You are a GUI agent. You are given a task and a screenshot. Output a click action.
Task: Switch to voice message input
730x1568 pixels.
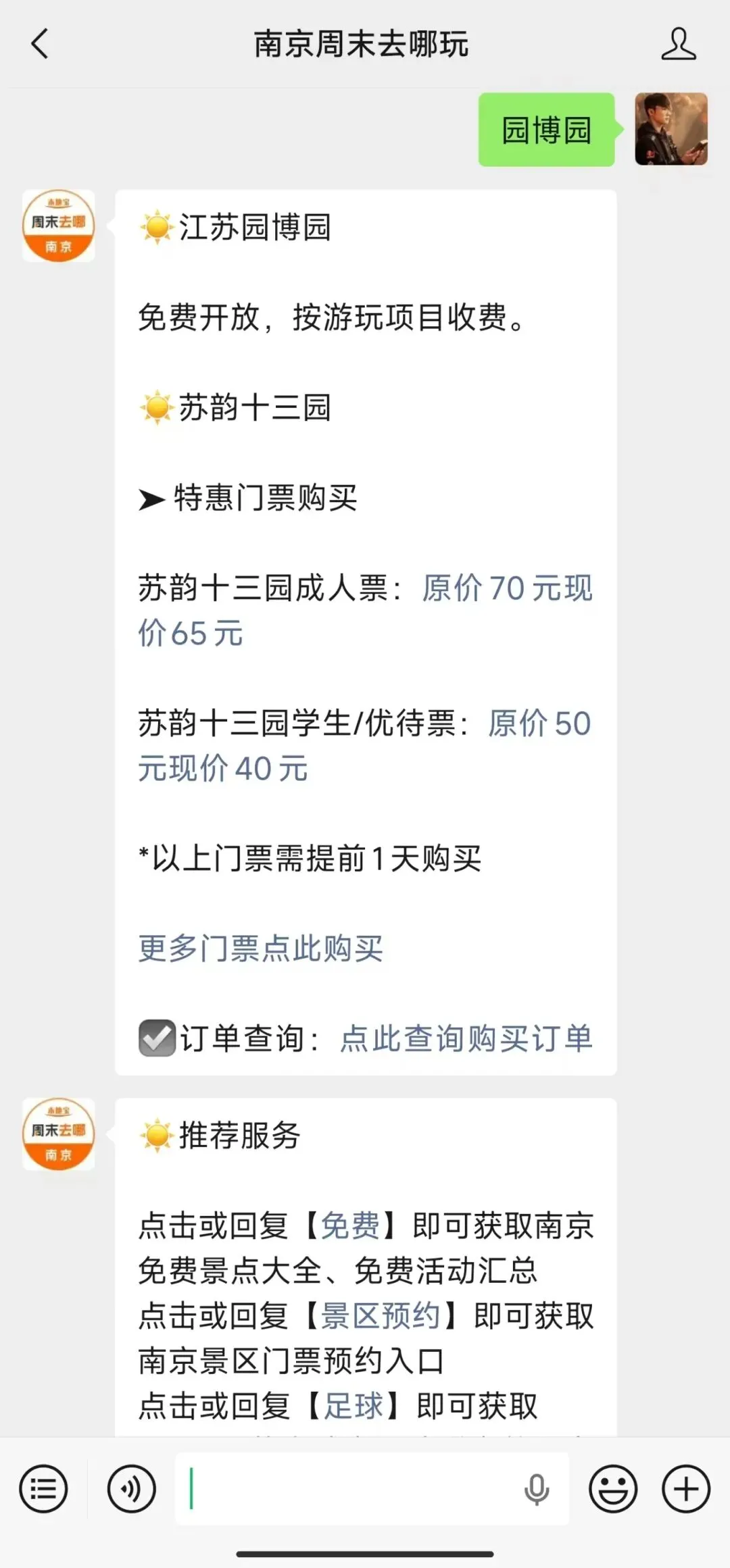pyautogui.click(x=132, y=1488)
